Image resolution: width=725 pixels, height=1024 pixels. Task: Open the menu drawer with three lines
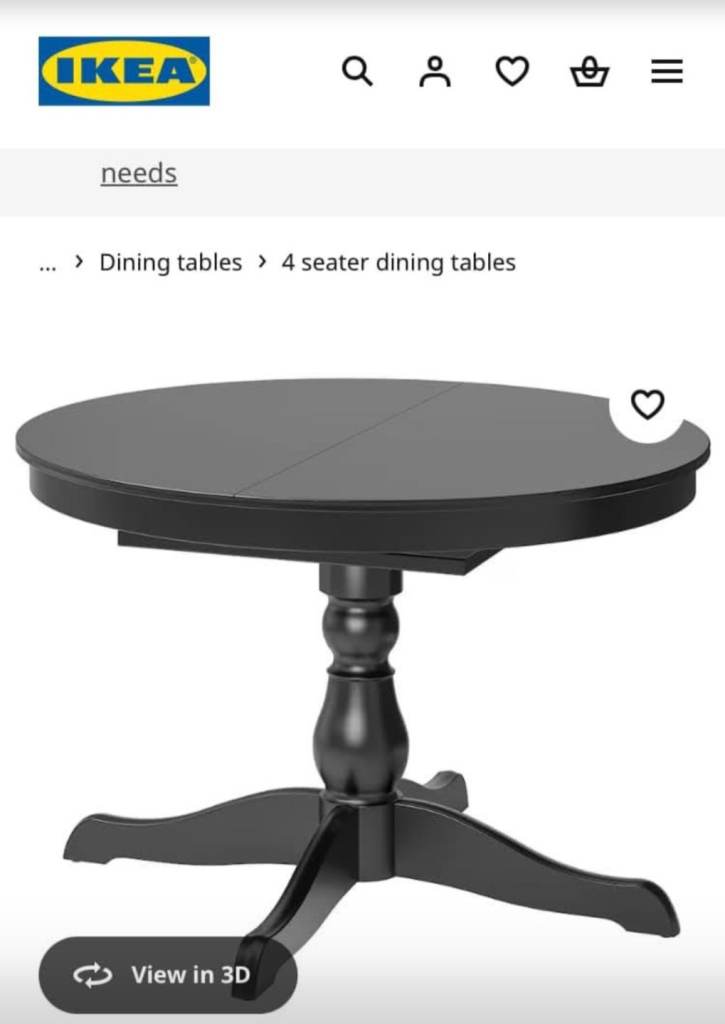[666, 70]
